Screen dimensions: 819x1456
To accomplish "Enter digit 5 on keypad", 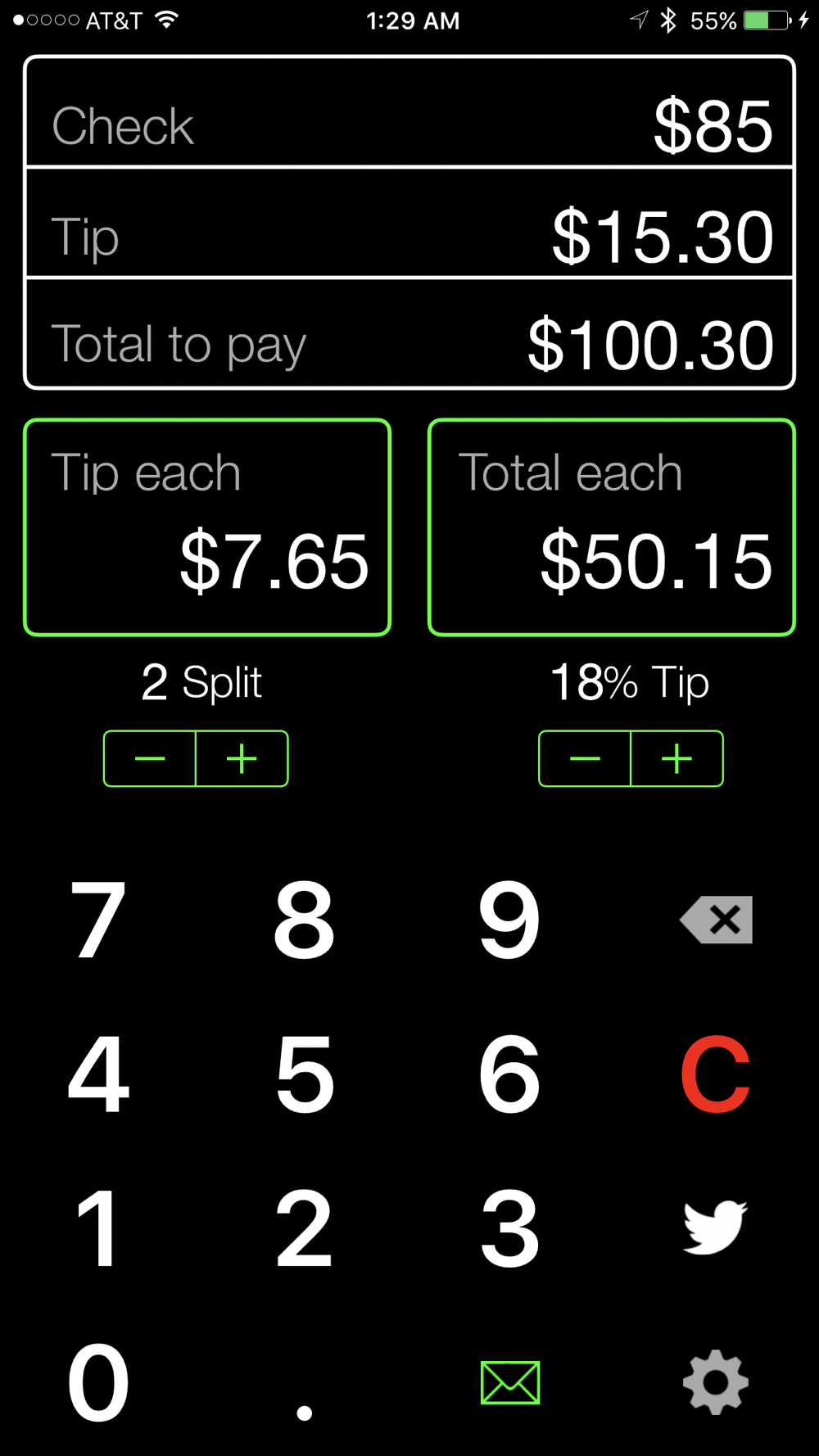I will (x=305, y=1074).
